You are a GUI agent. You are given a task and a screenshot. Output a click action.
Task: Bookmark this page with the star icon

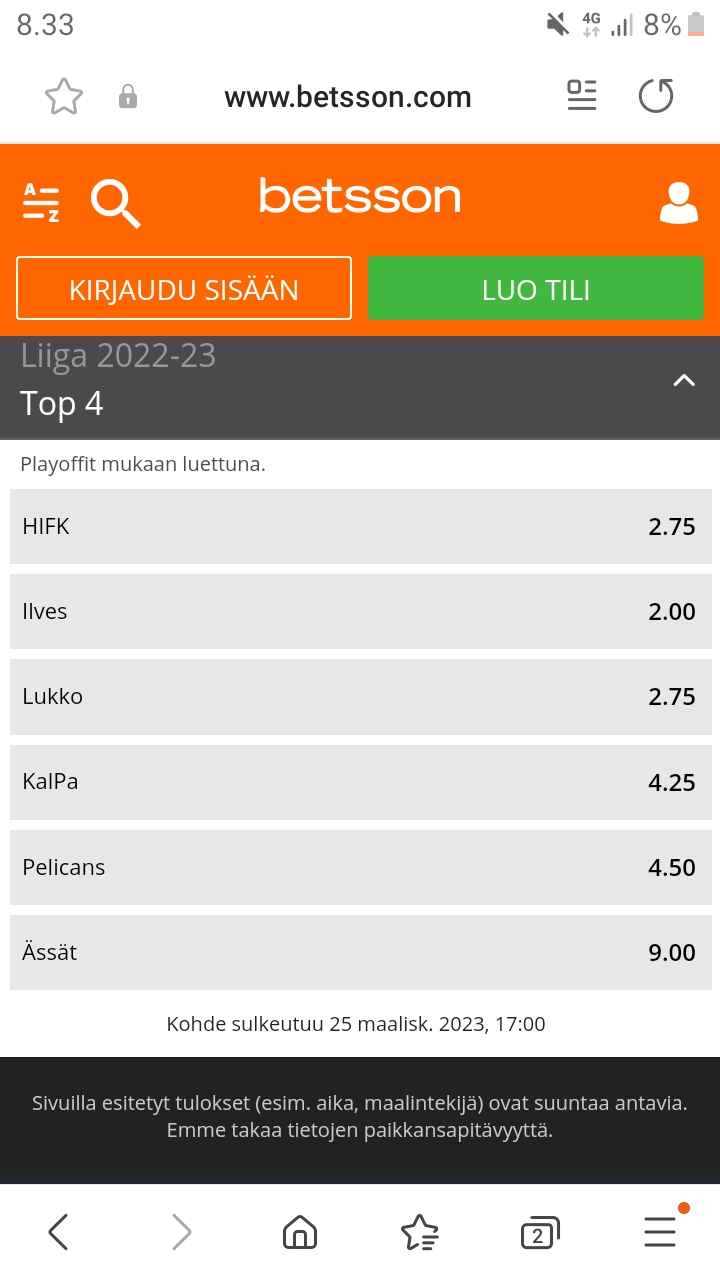pyautogui.click(x=64, y=97)
